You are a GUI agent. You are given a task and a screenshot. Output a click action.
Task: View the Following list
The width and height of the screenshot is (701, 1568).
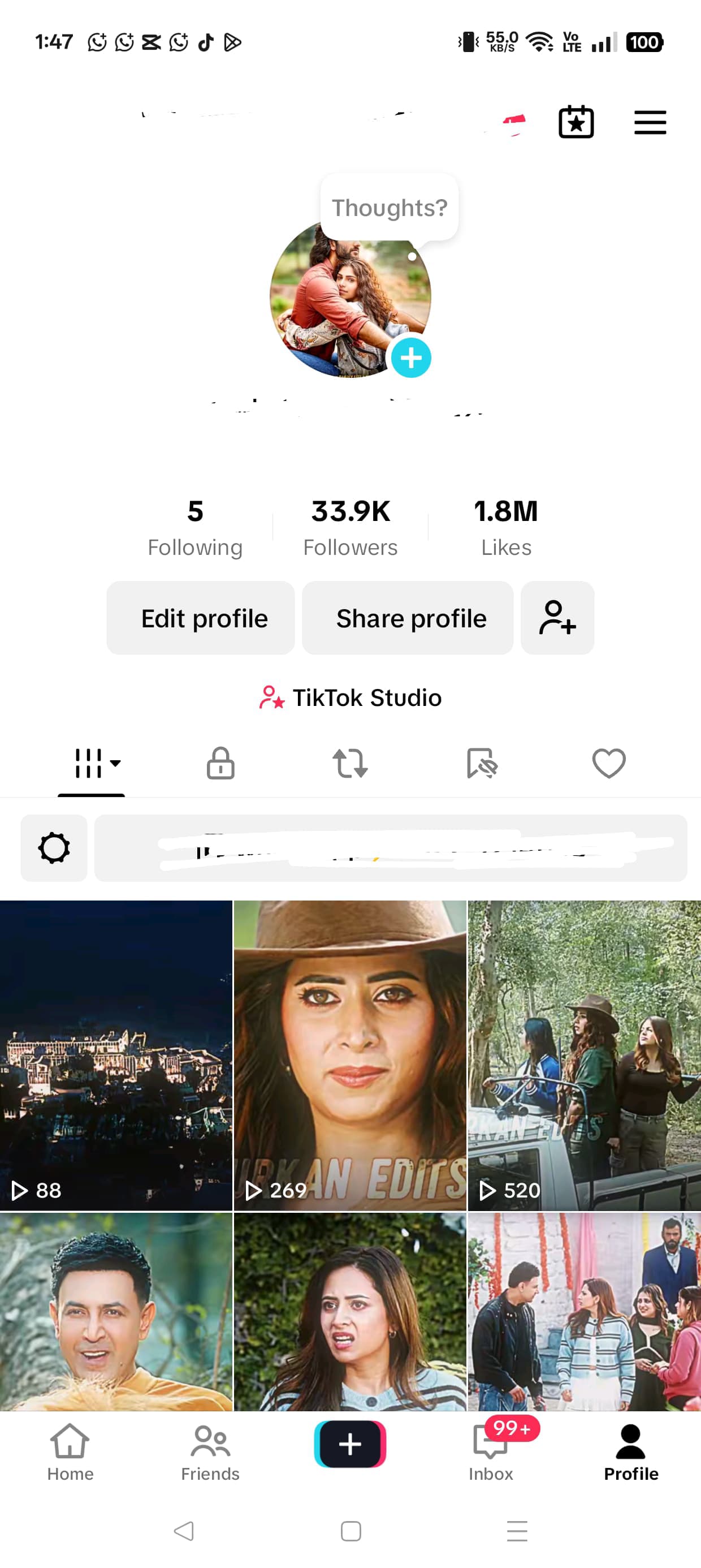194,528
